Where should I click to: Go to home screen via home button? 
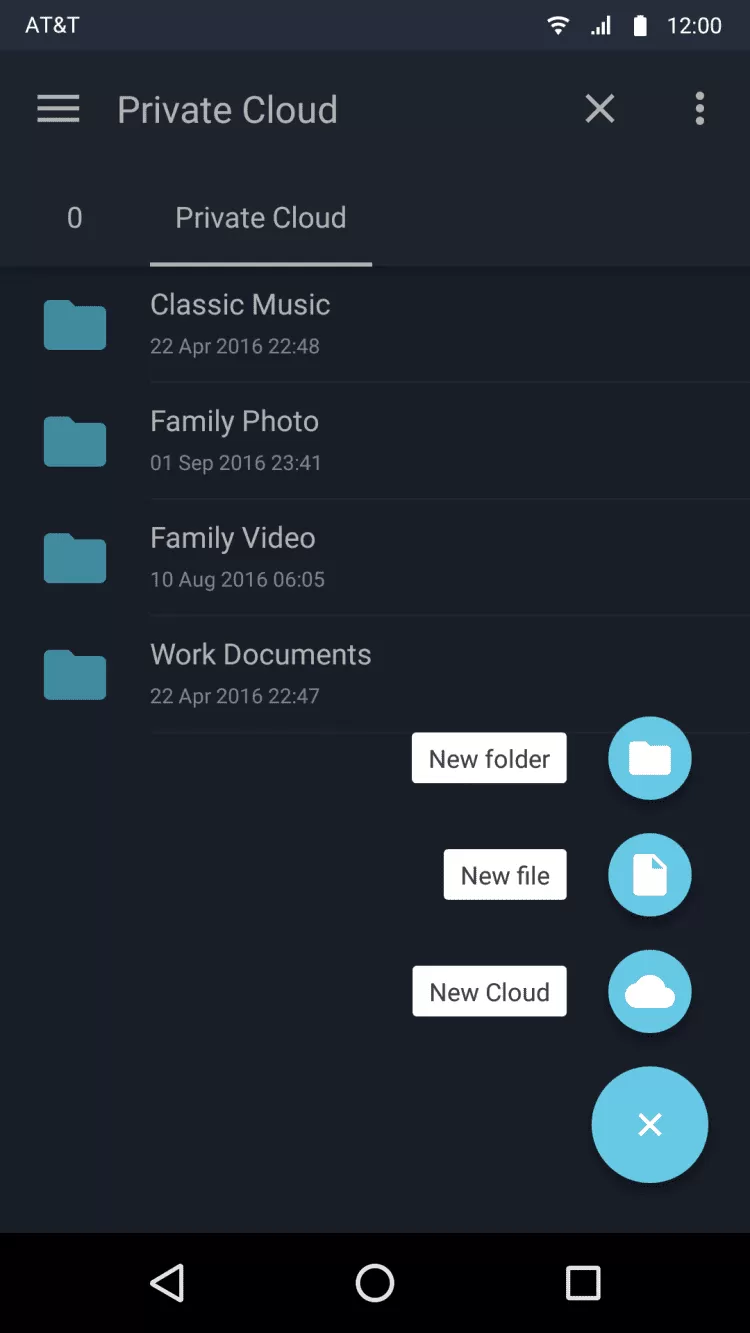coord(375,1283)
